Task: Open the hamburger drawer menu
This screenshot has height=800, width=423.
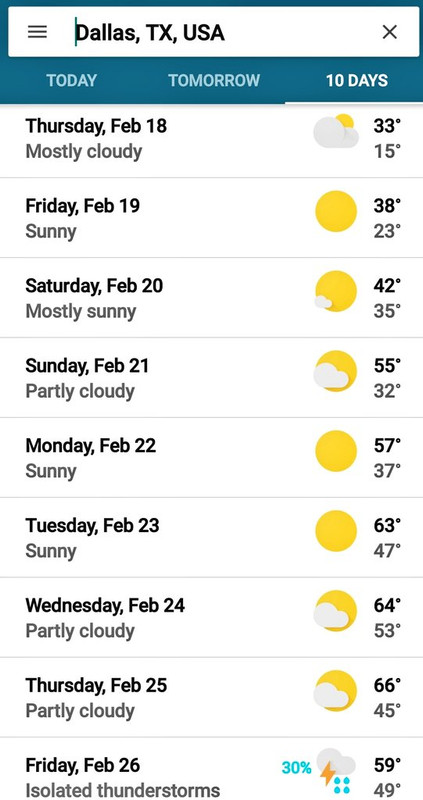Action: 37,33
